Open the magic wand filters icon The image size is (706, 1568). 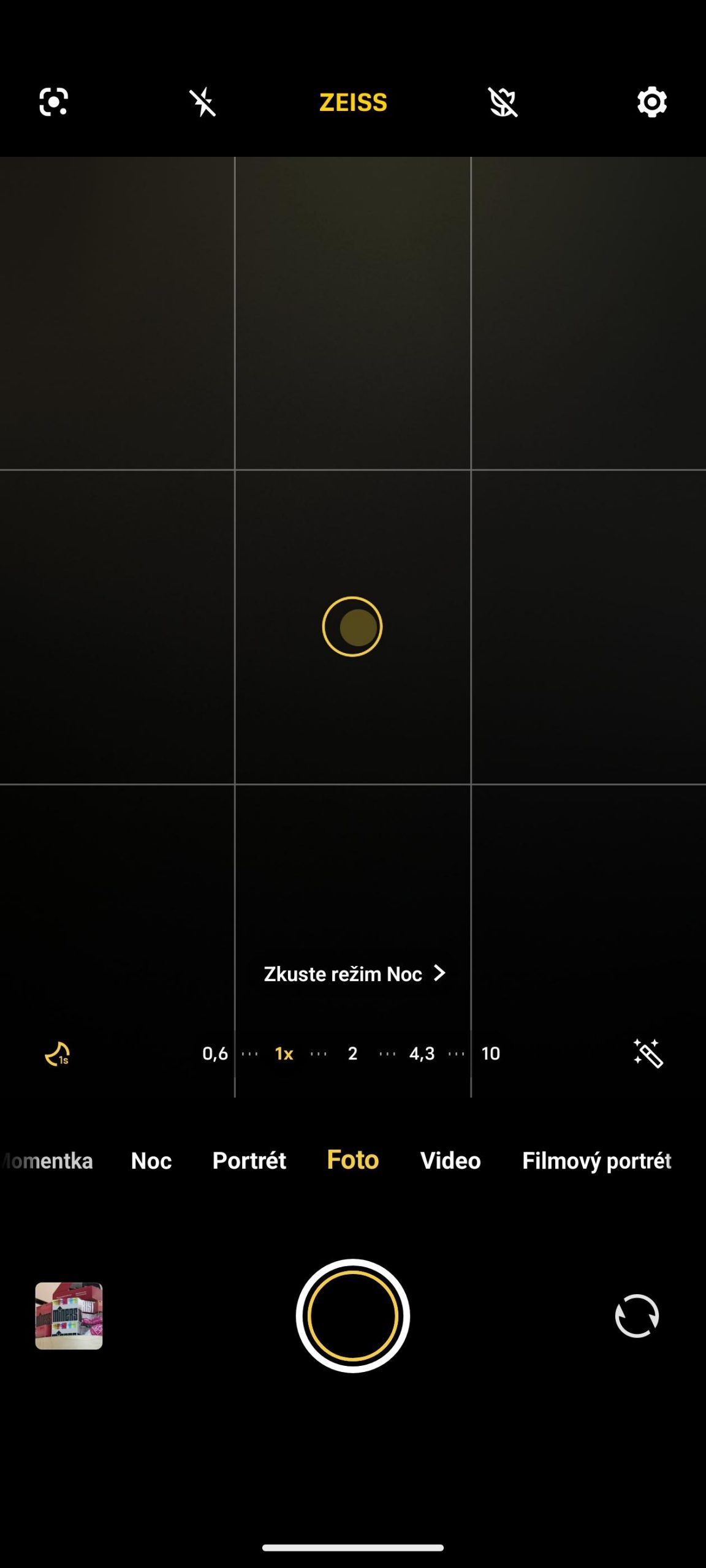point(648,1053)
